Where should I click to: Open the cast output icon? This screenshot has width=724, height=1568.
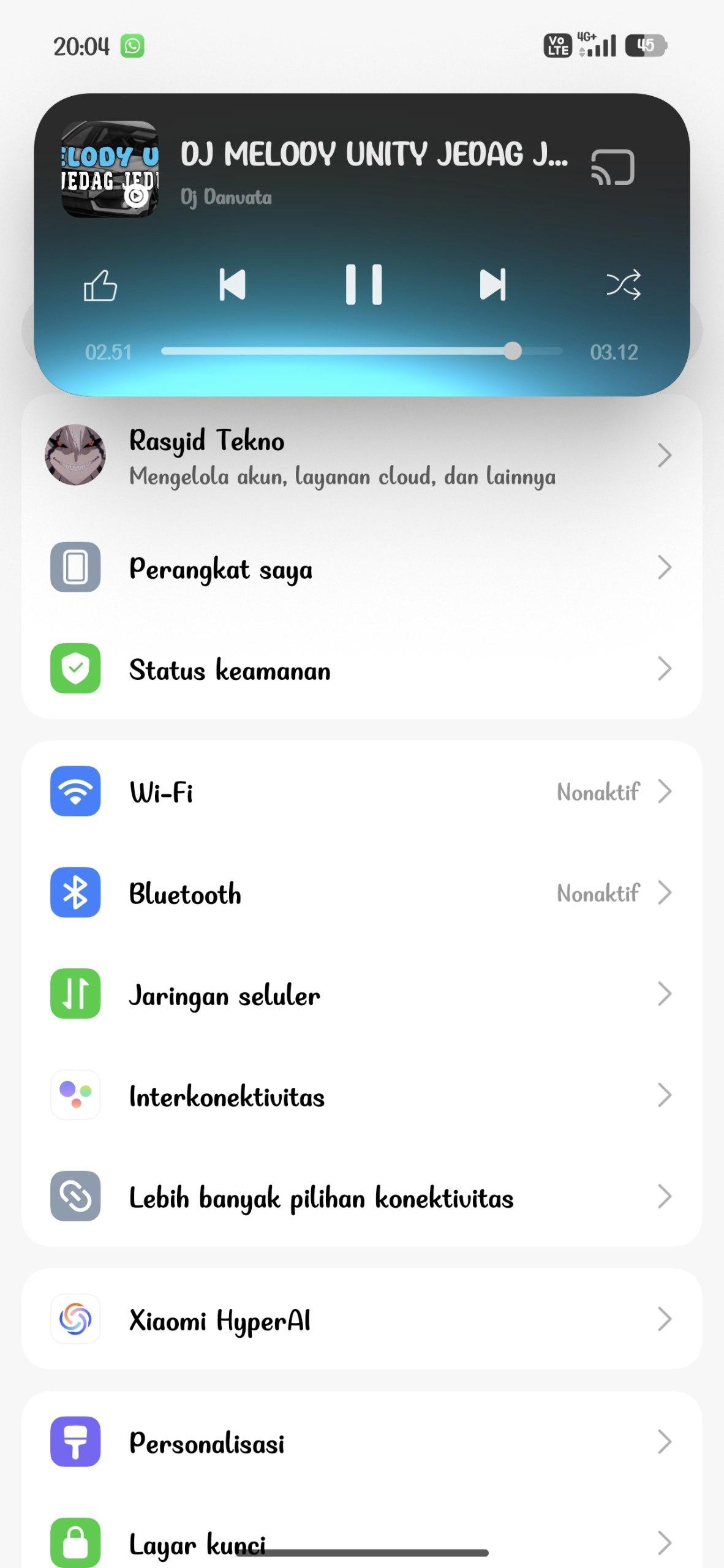(613, 167)
